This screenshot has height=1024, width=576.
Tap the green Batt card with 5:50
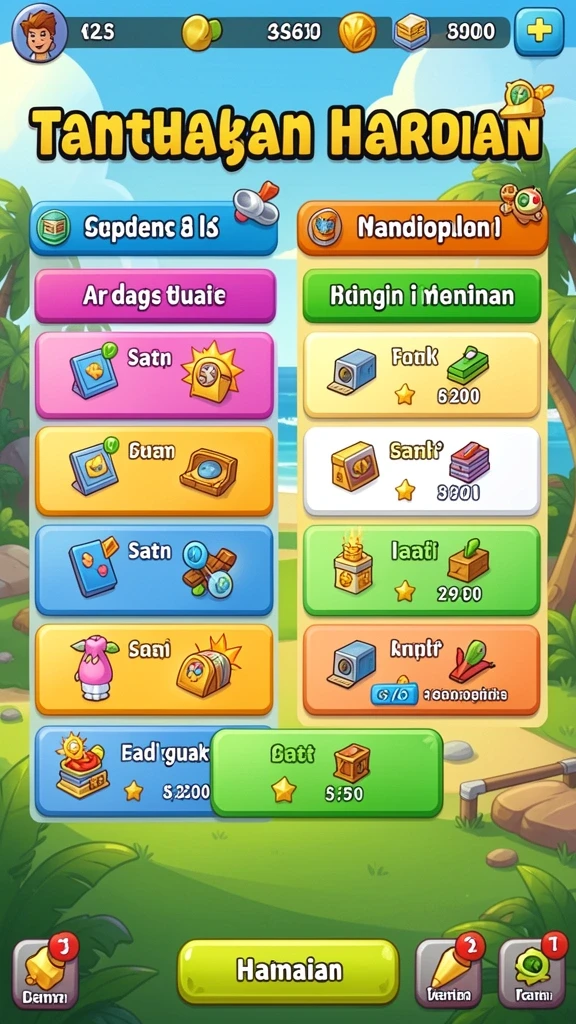coord(327,773)
